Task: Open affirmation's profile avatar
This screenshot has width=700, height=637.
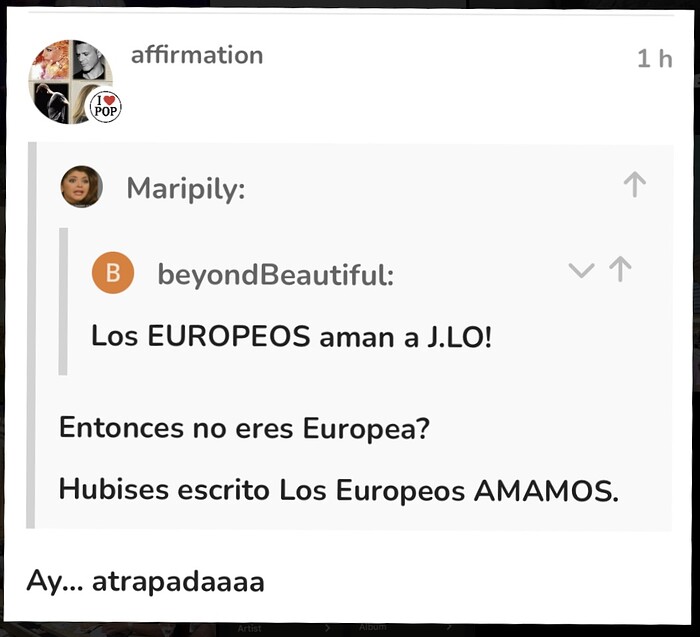Action: click(70, 81)
